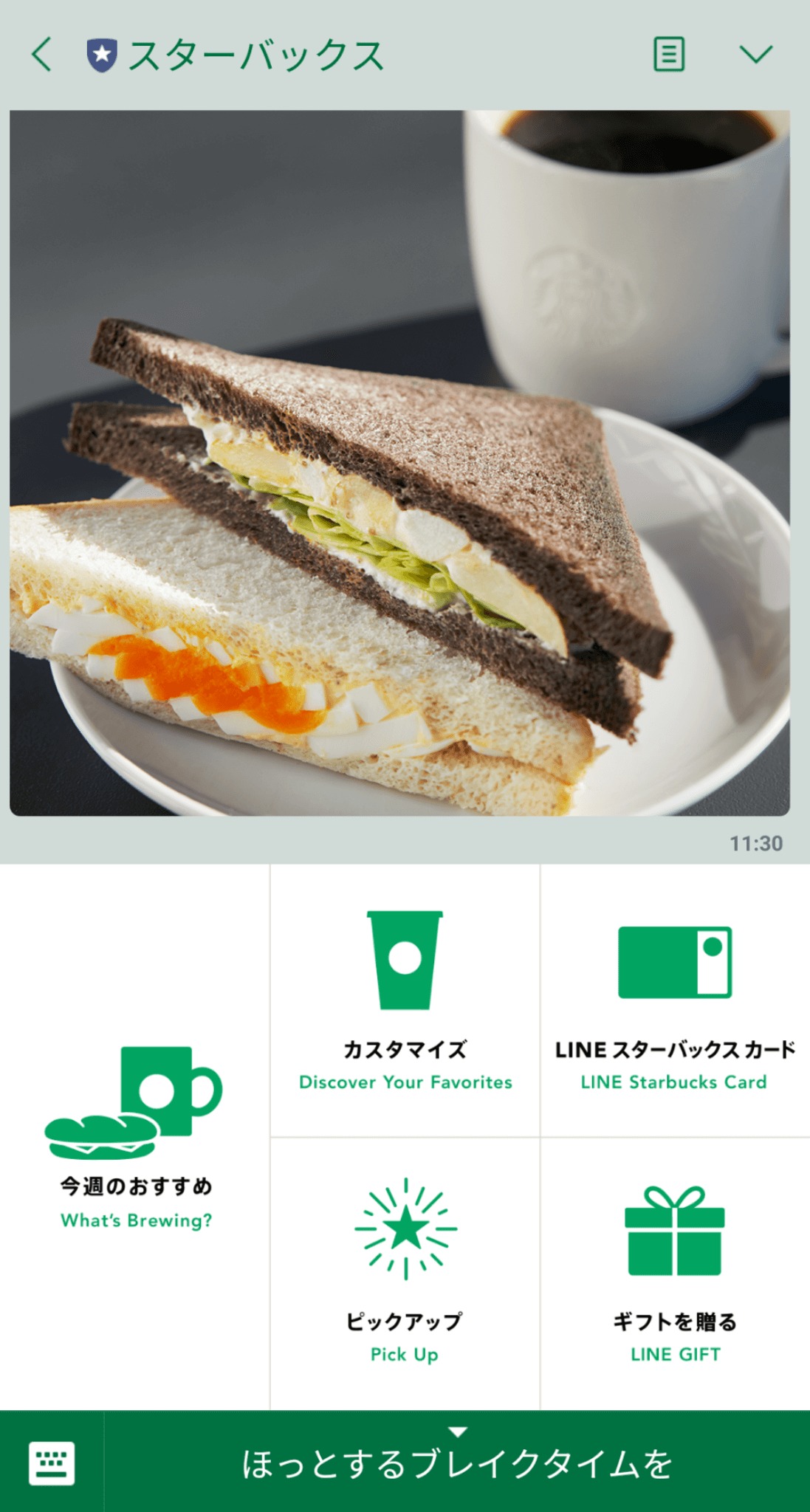Tap the ピックアップ Pick Up tile

(x=405, y=1274)
